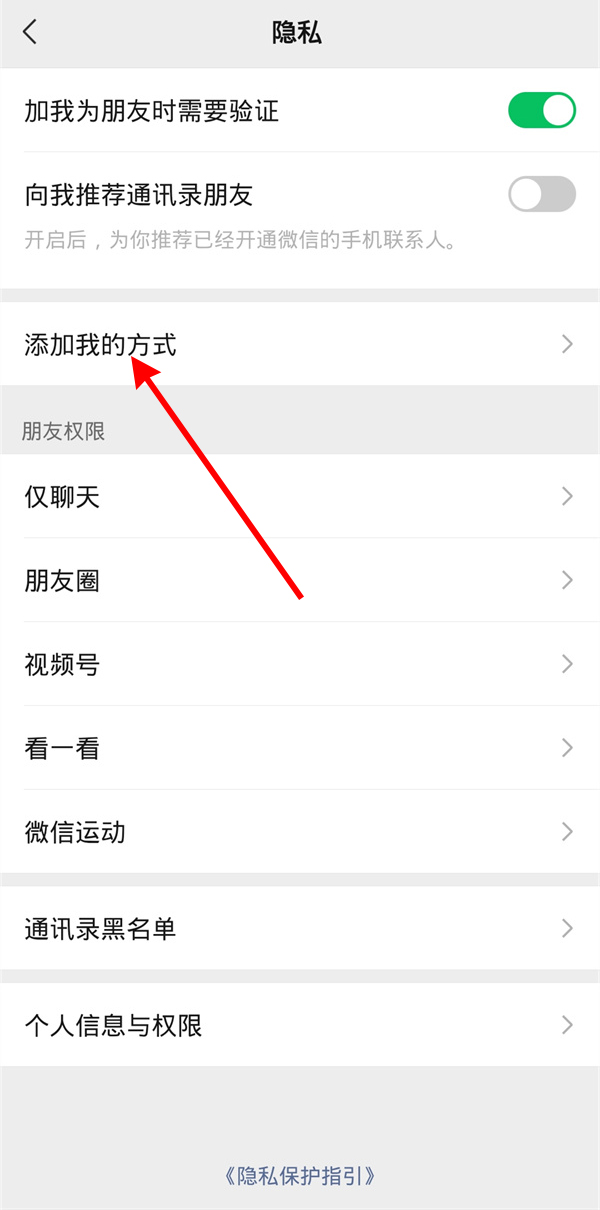View the 通讯录黑名单 list

click(x=300, y=929)
